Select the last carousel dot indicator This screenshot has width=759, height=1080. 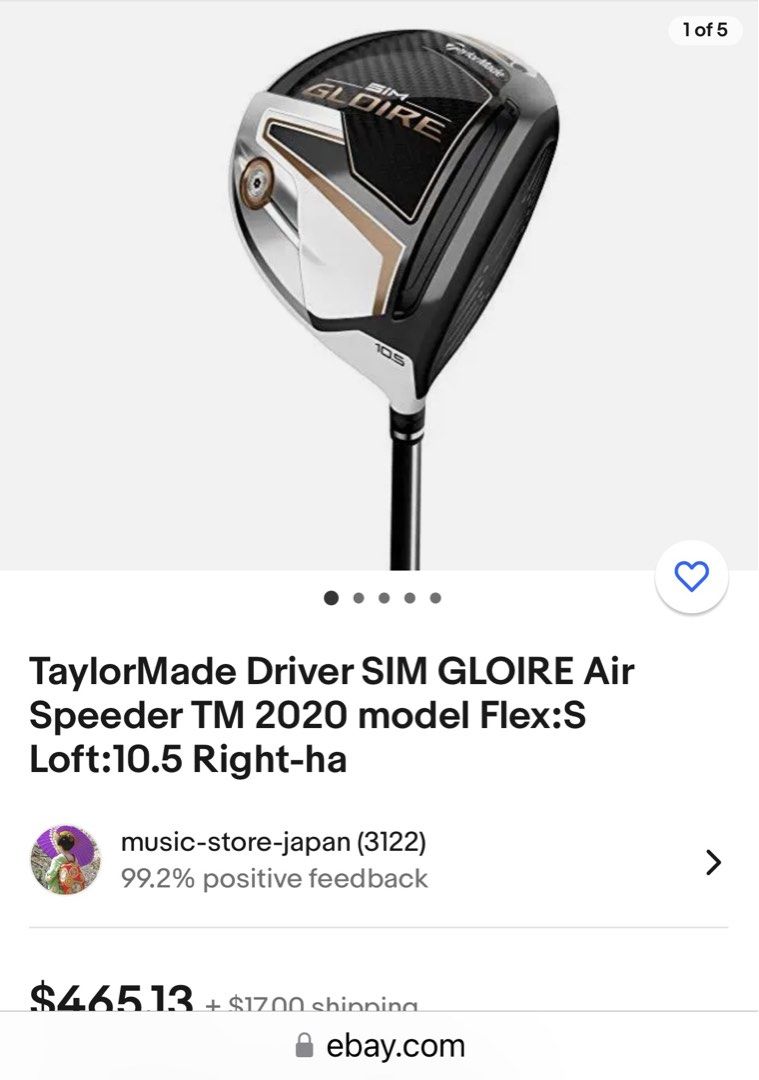[x=434, y=597]
